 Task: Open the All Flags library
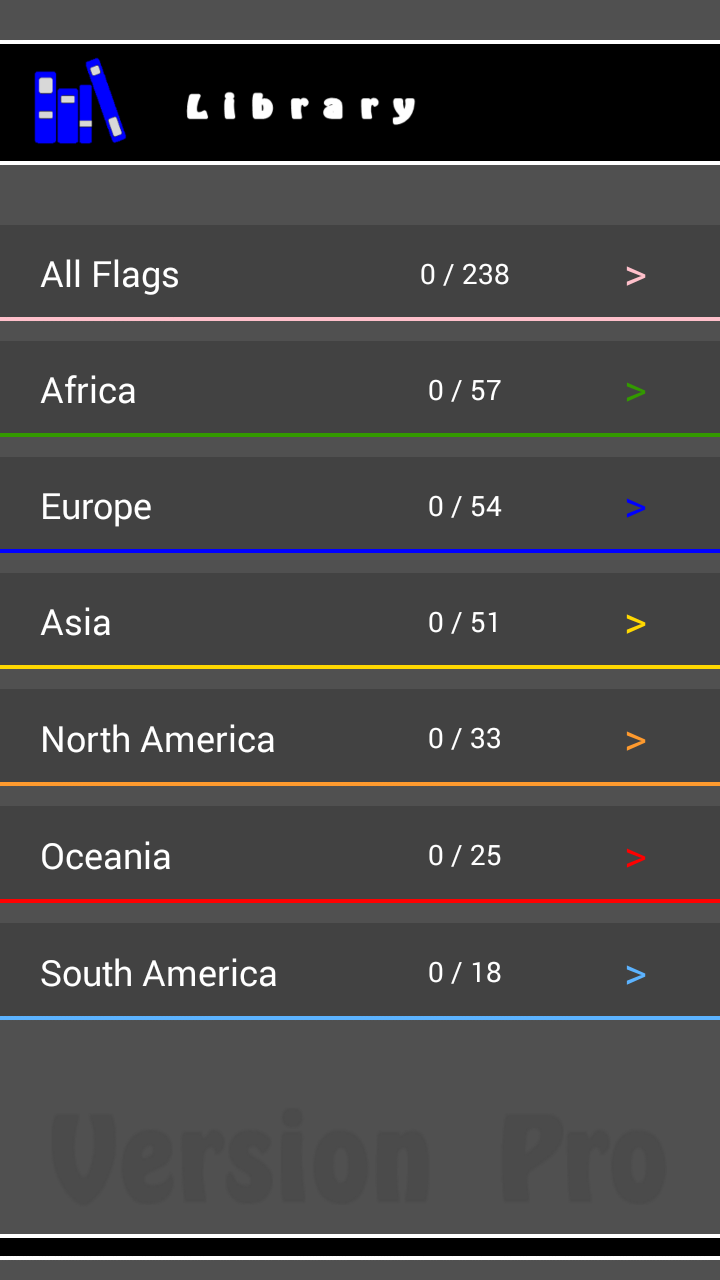360,273
